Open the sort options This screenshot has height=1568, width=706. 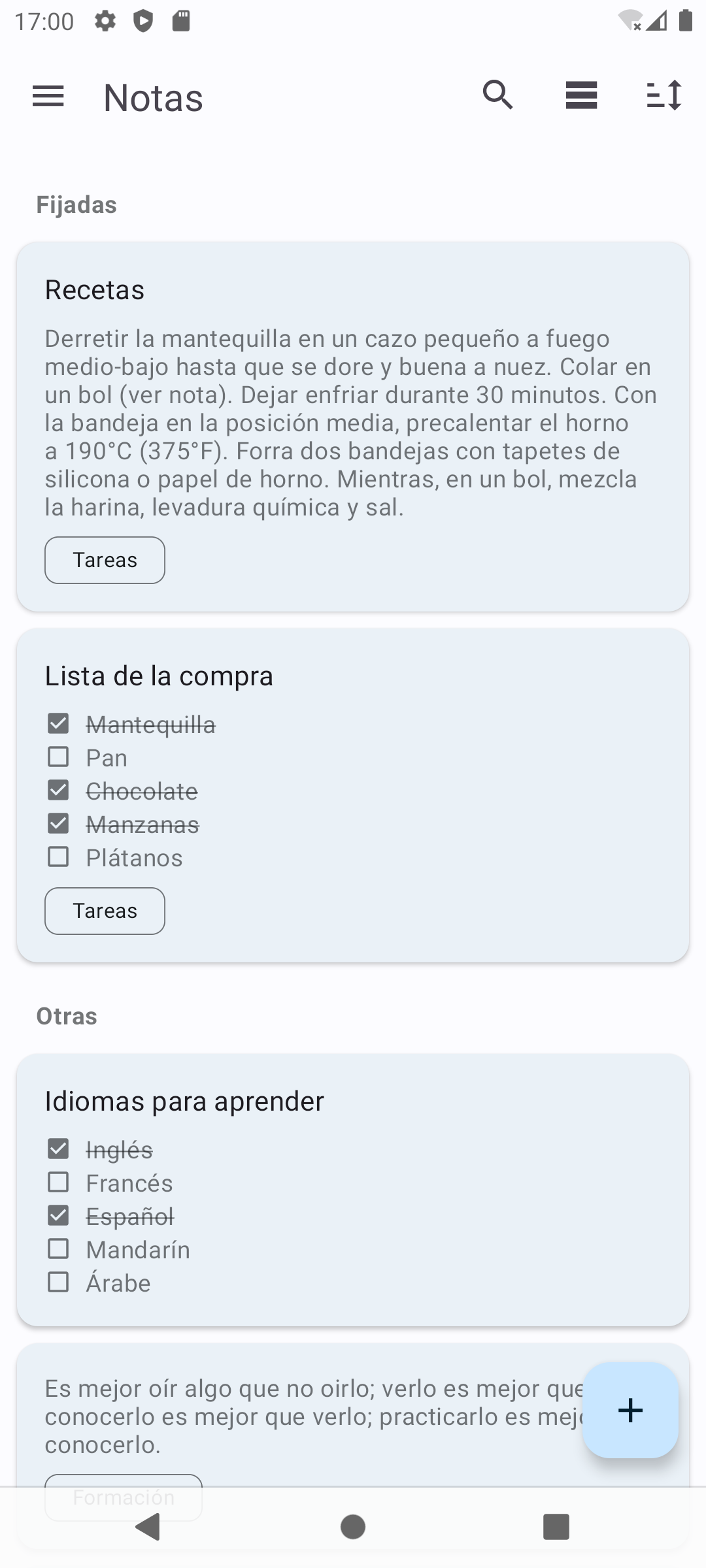[x=664, y=96]
